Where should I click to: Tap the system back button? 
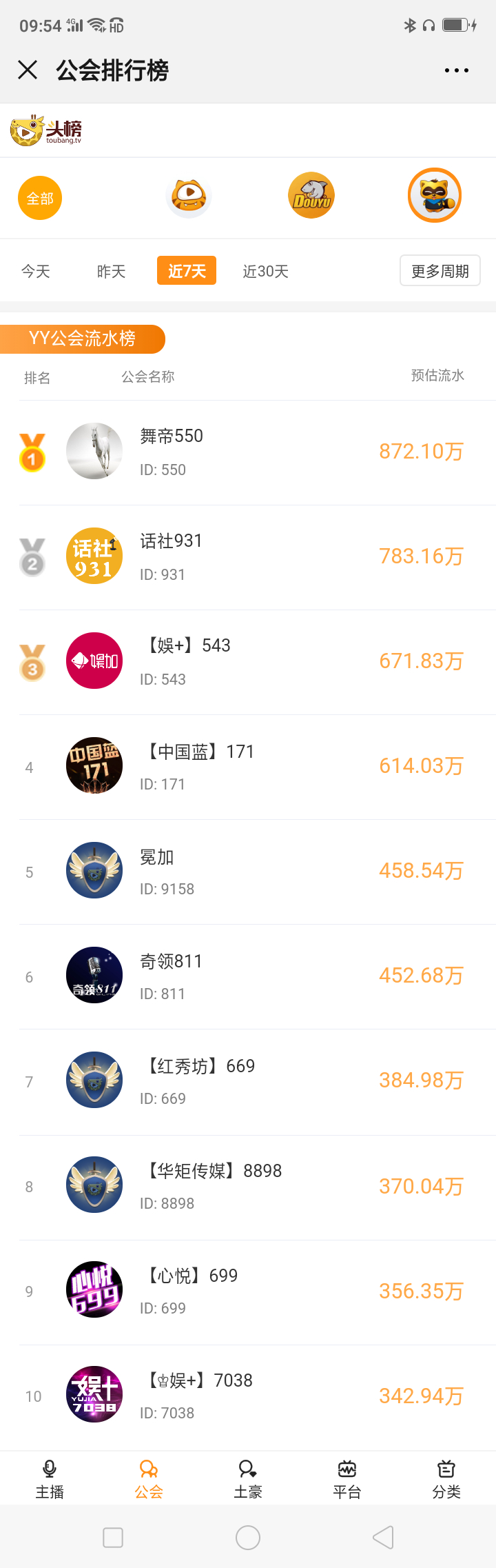pos(383,1538)
